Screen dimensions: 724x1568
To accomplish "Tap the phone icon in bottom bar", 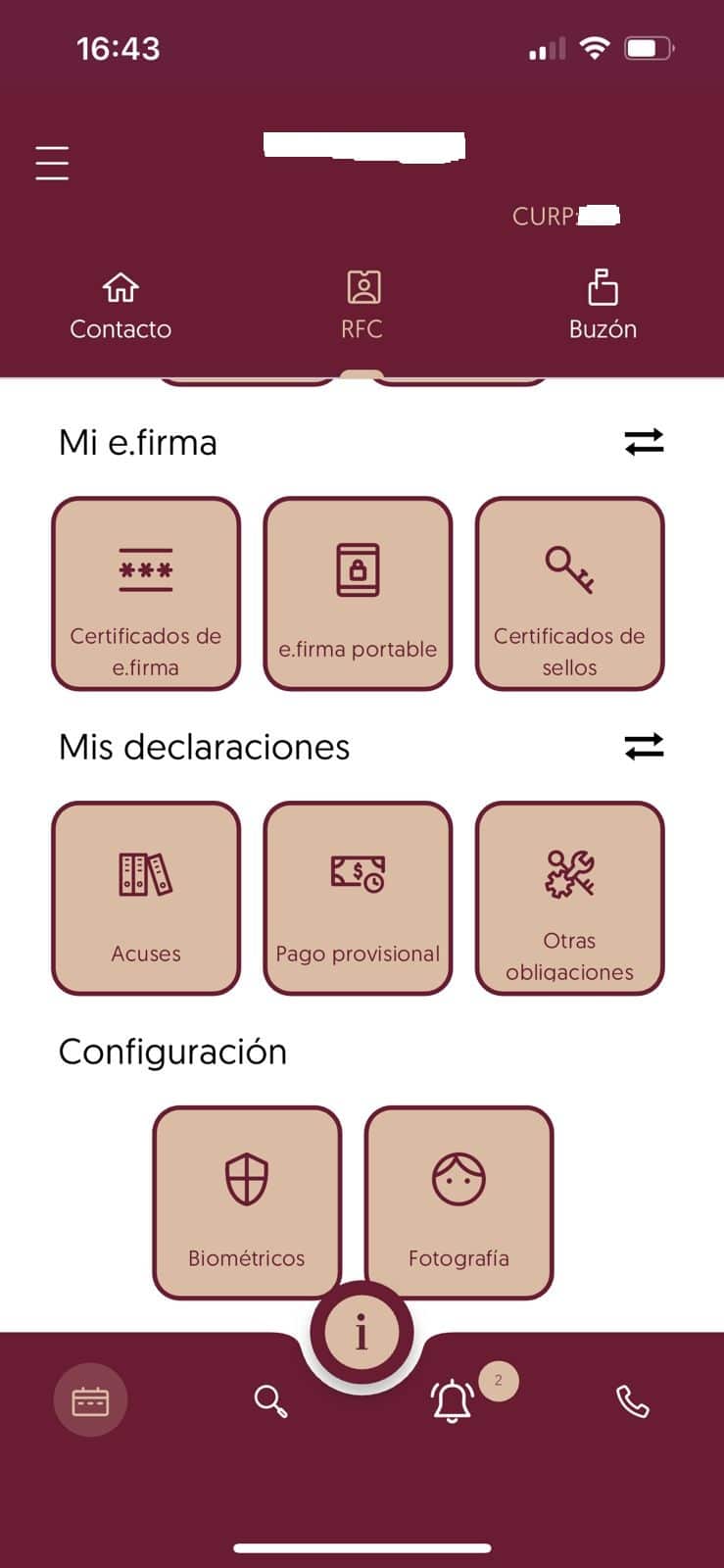I will pos(632,1401).
